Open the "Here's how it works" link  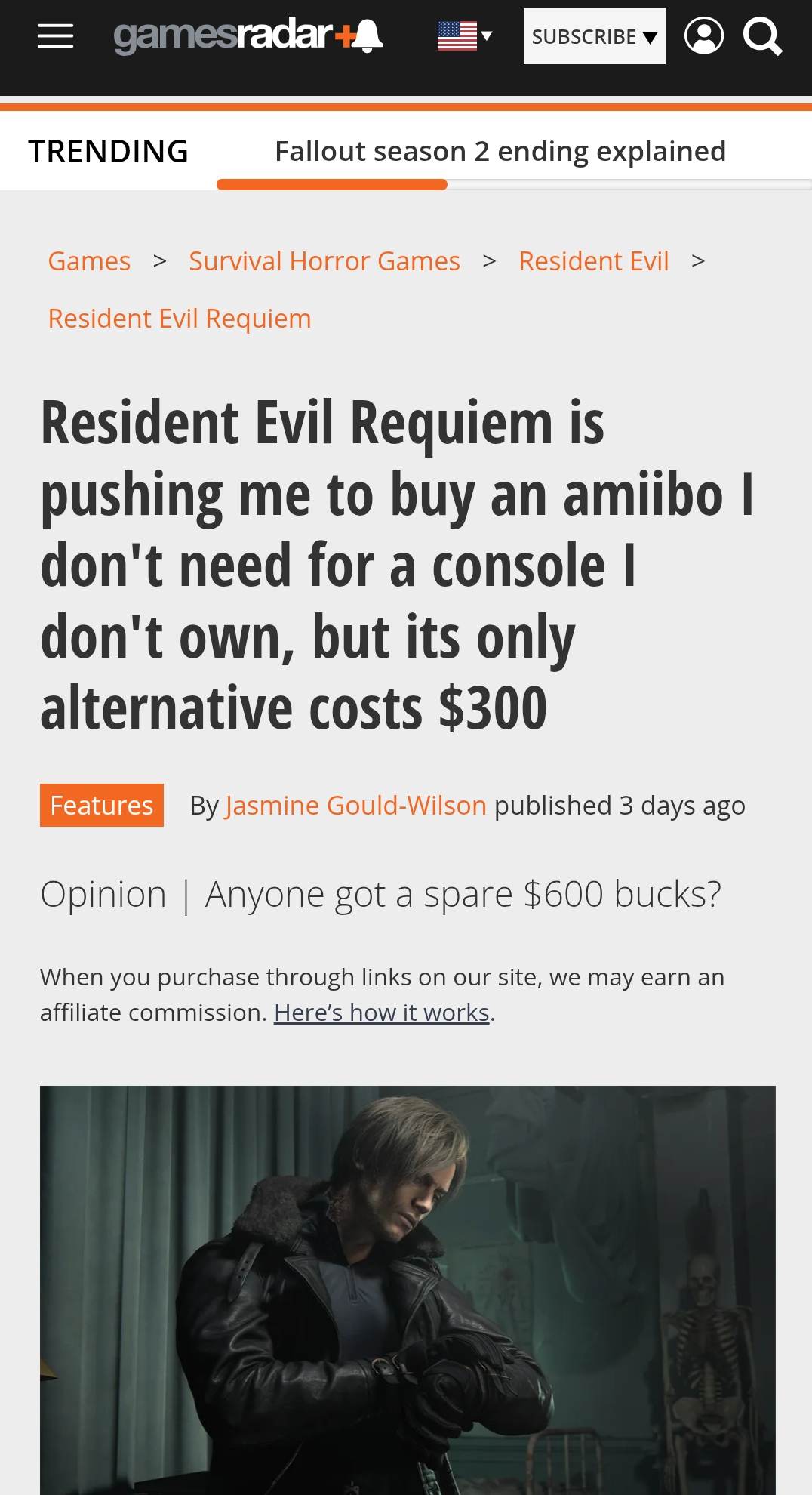coord(381,1013)
